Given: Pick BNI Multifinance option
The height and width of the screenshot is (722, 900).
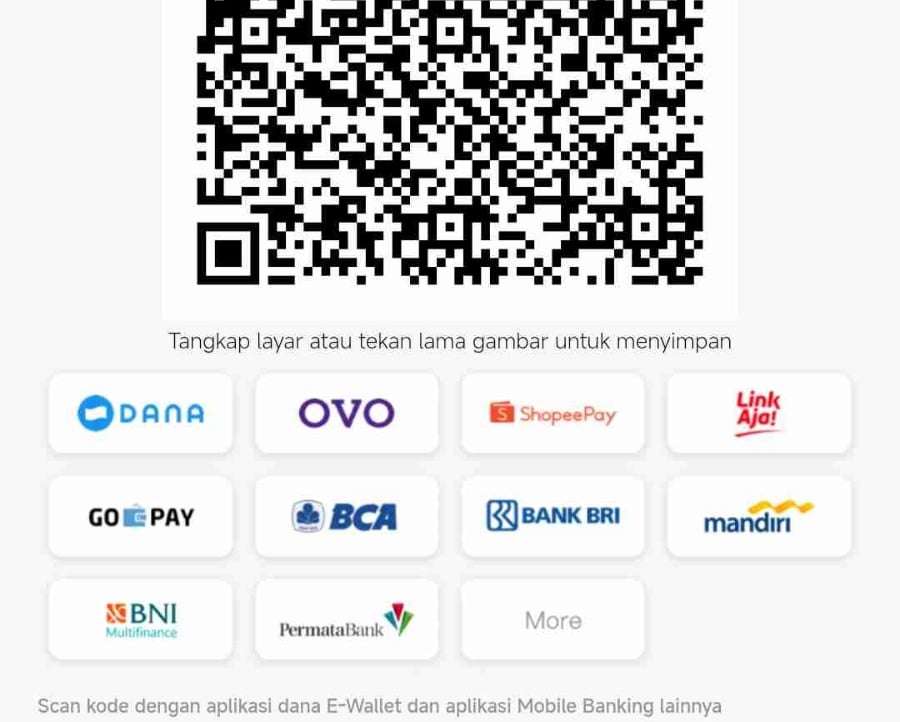Looking at the screenshot, I should 141,620.
